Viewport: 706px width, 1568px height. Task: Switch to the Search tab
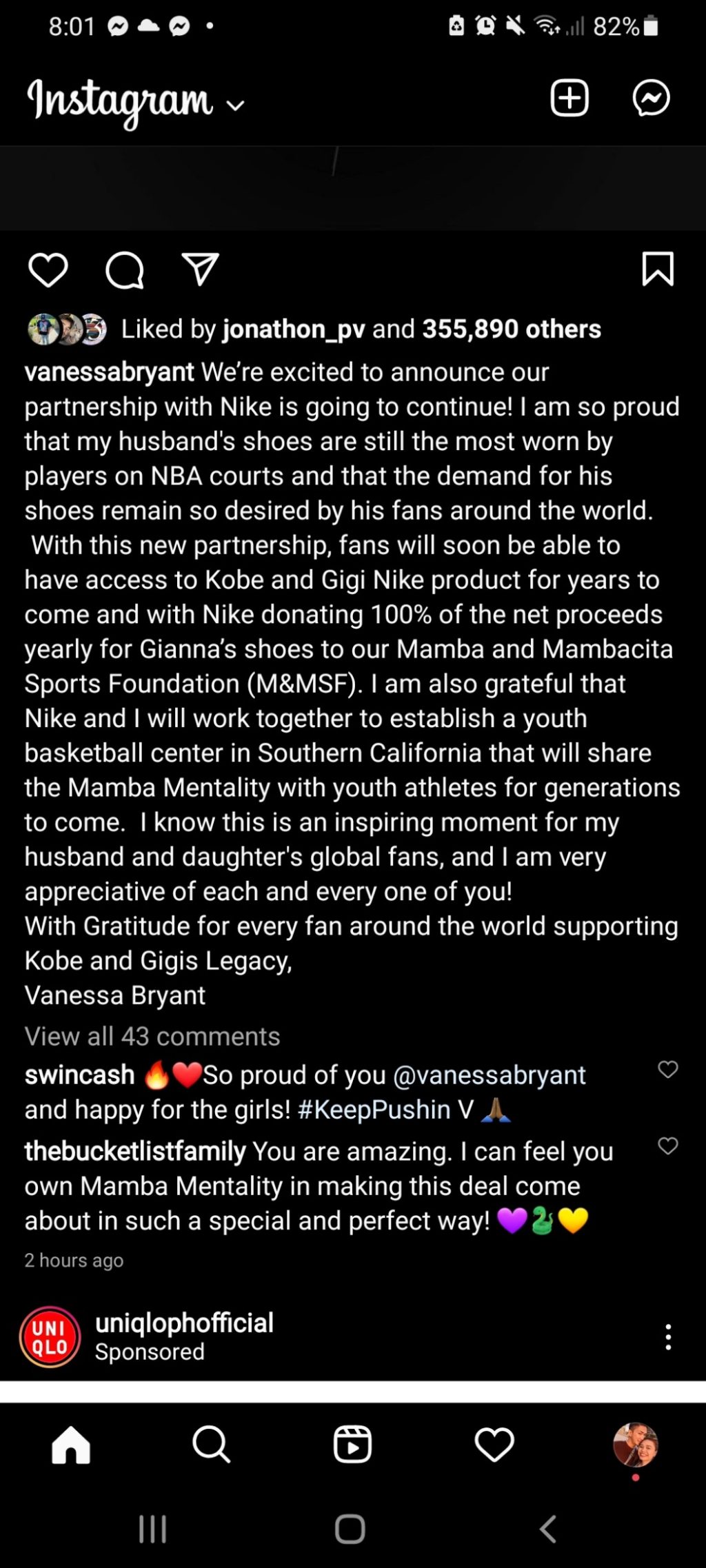click(x=211, y=1444)
